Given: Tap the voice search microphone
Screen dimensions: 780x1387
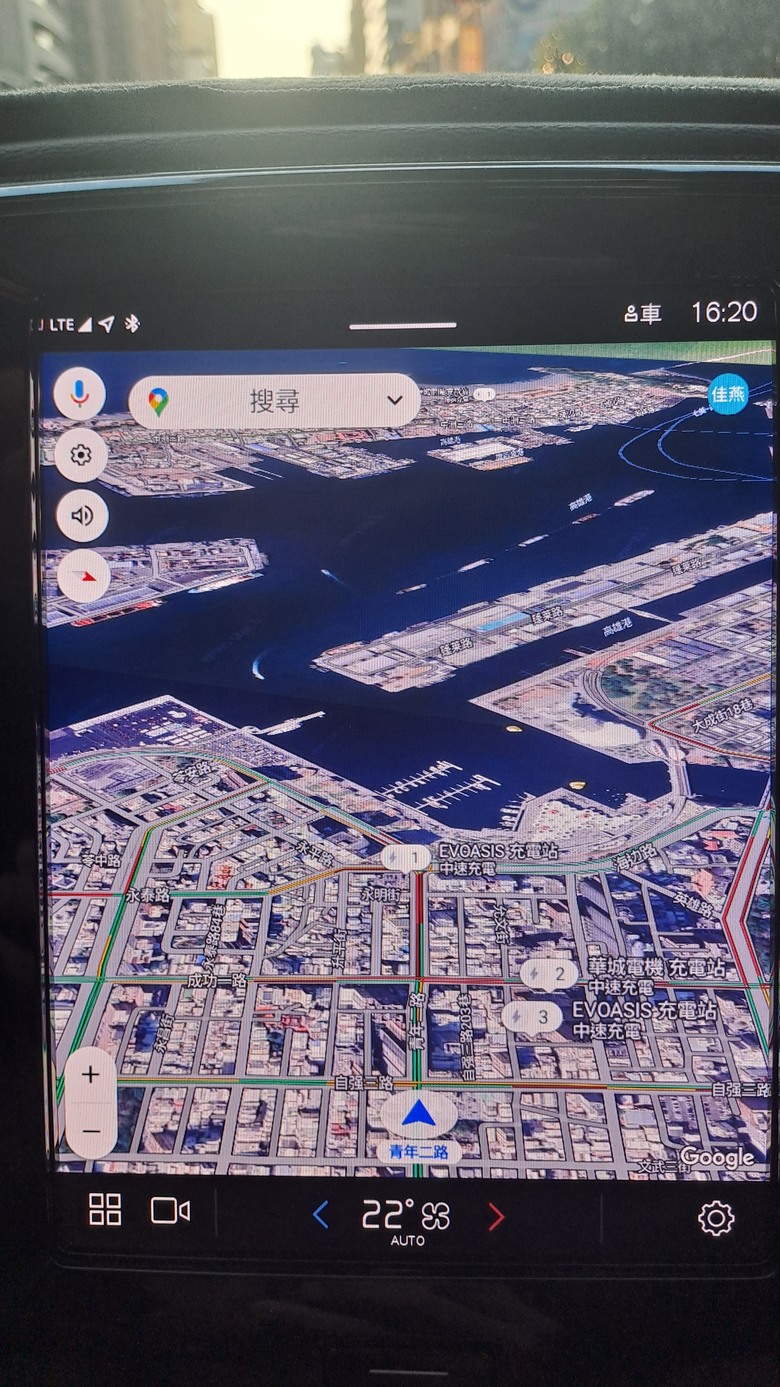Looking at the screenshot, I should [x=80, y=394].
